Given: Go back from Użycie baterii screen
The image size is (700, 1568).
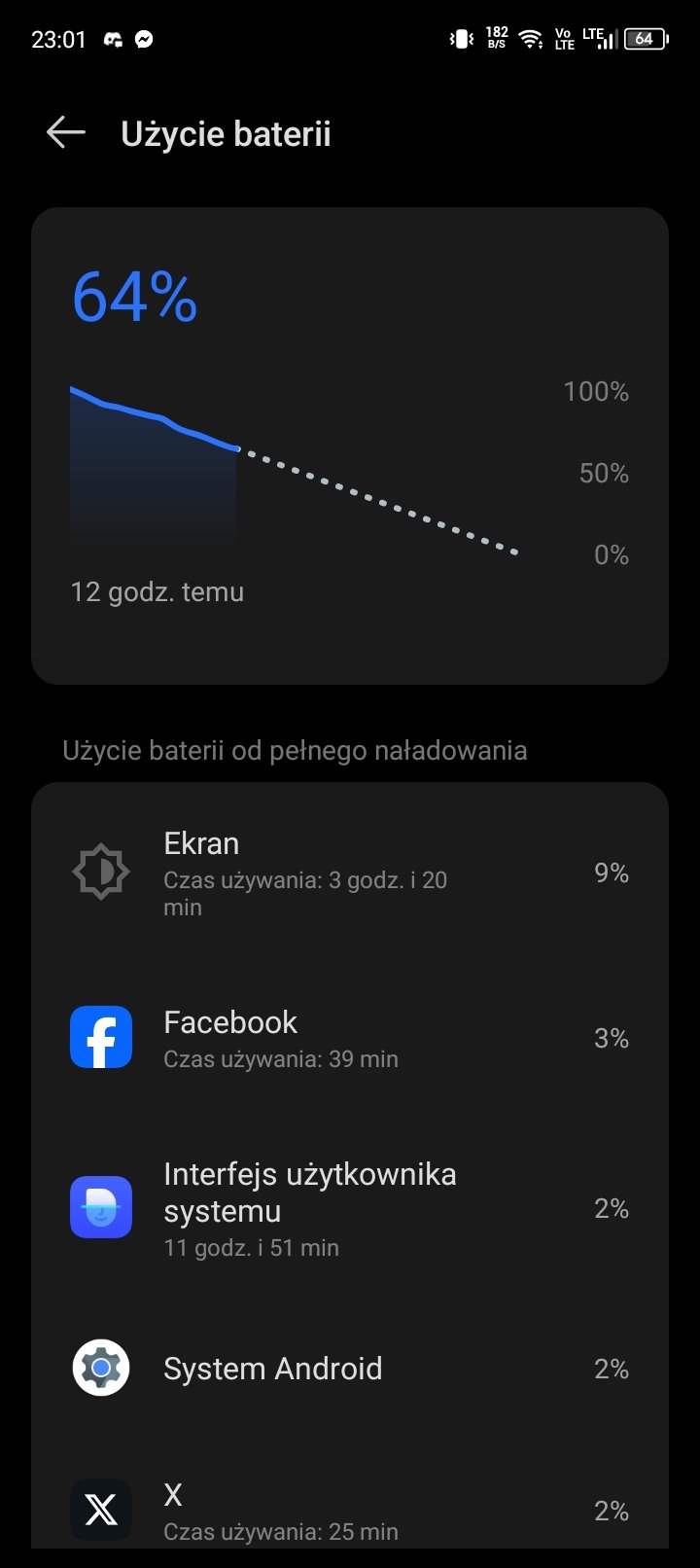Looking at the screenshot, I should point(66,133).
